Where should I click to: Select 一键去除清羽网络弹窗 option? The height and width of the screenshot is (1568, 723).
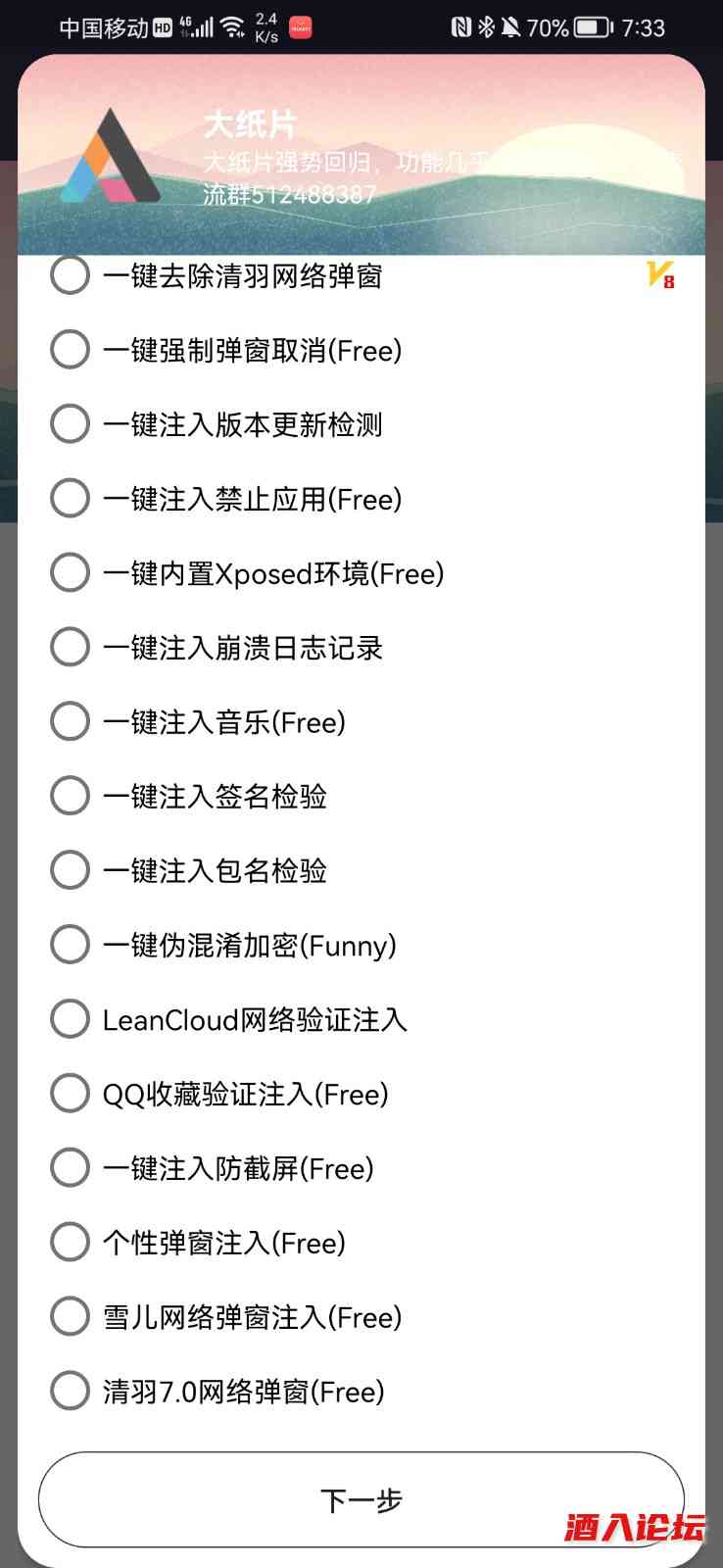pyautogui.click(x=70, y=275)
